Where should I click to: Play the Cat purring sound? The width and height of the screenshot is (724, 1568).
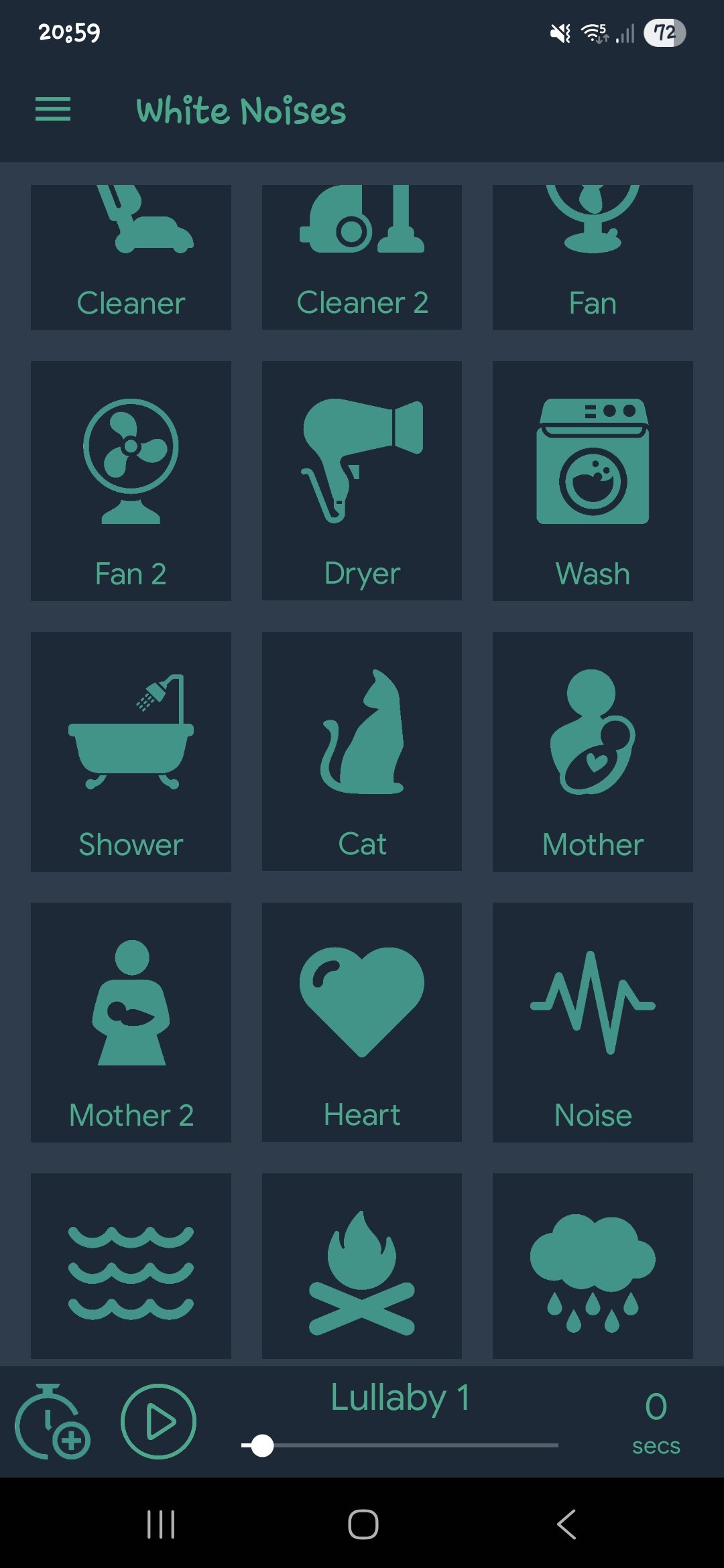click(x=362, y=751)
